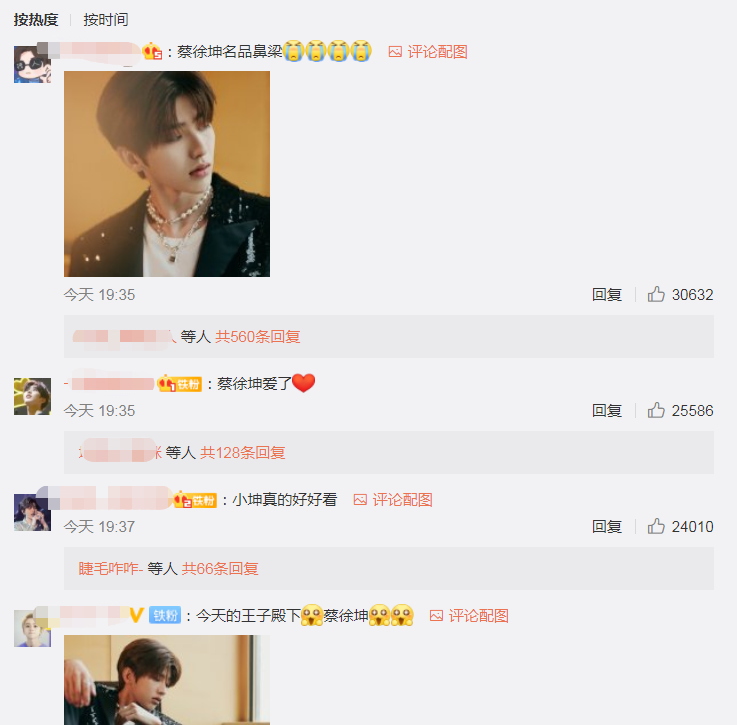Open 评论配图 on the 小坤真的好好看 comment
The width and height of the screenshot is (737, 725).
pyautogui.click(x=393, y=499)
